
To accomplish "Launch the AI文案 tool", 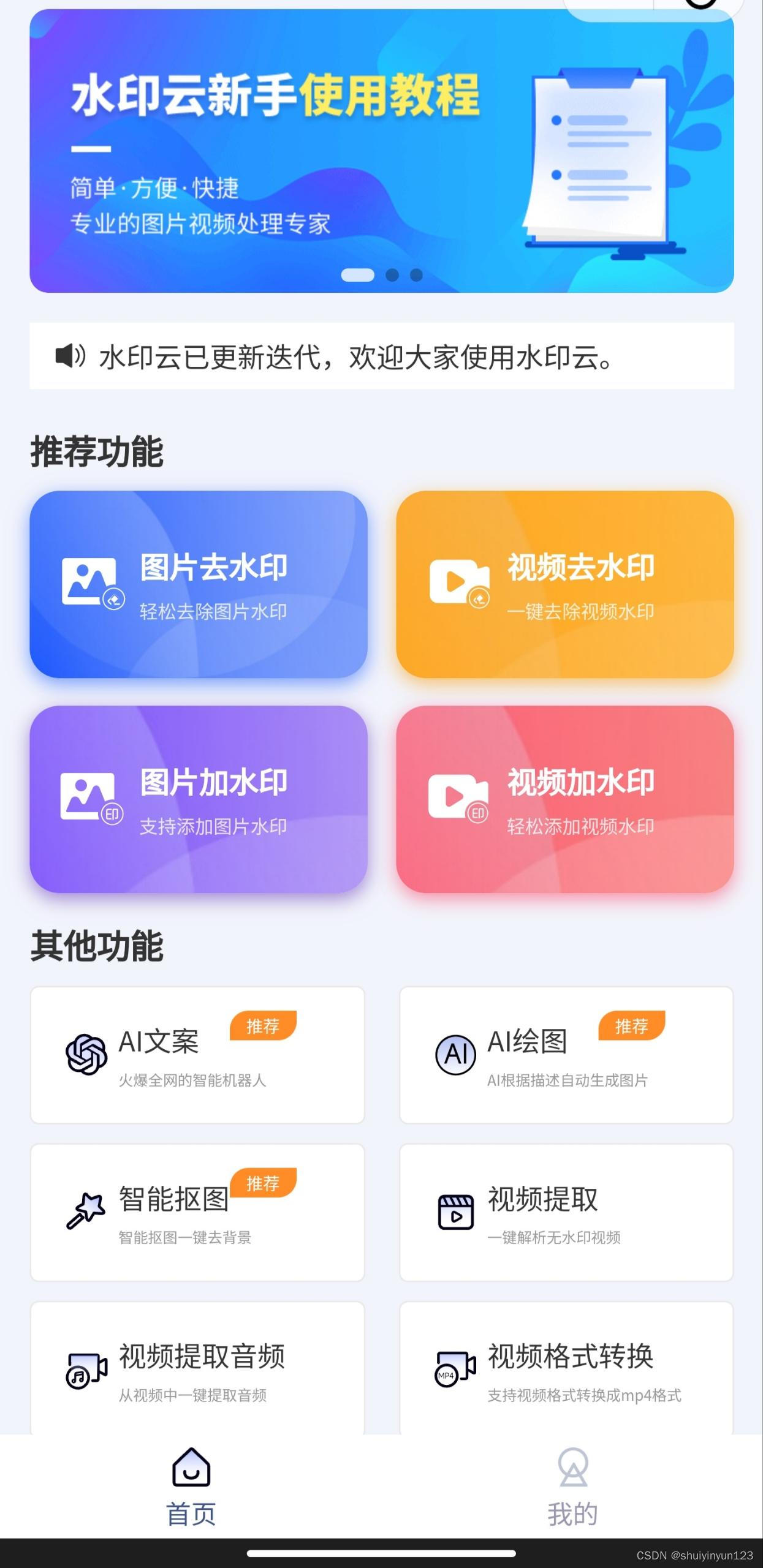I will (x=197, y=1055).
